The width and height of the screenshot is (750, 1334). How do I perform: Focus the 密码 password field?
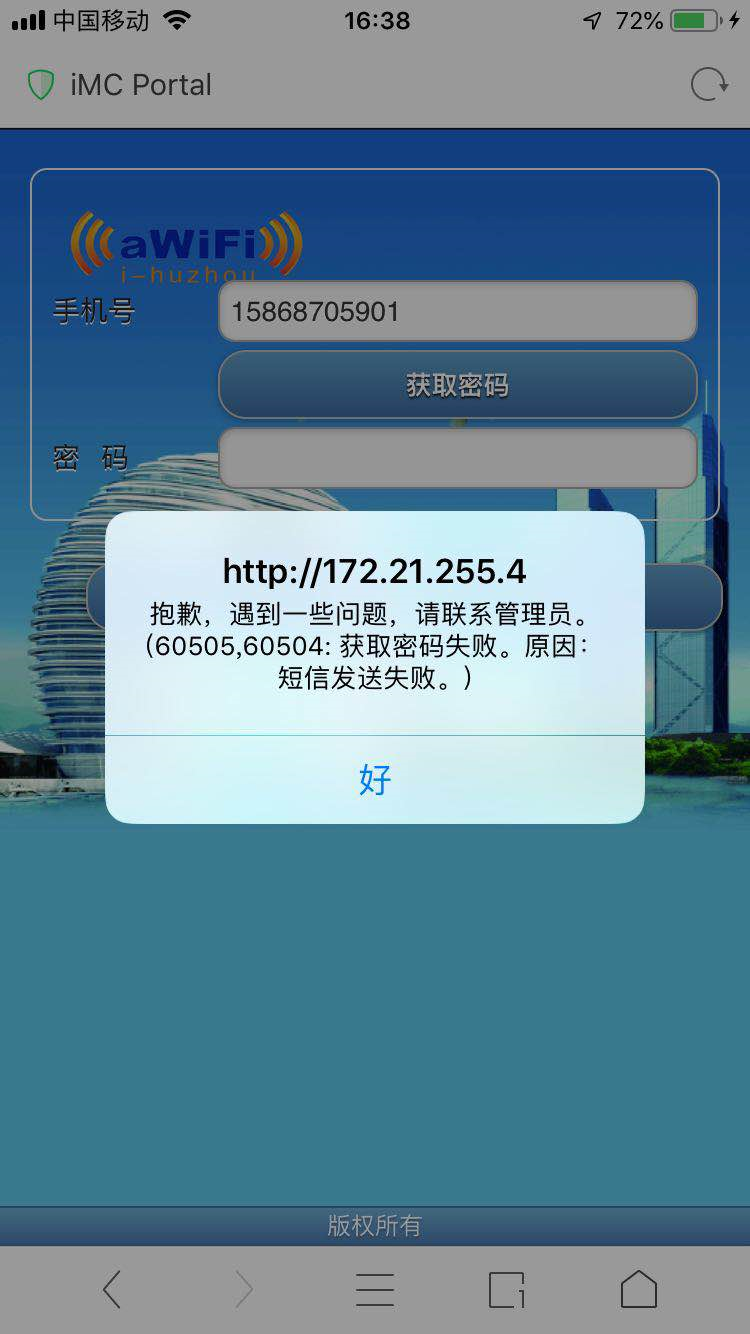coord(457,458)
